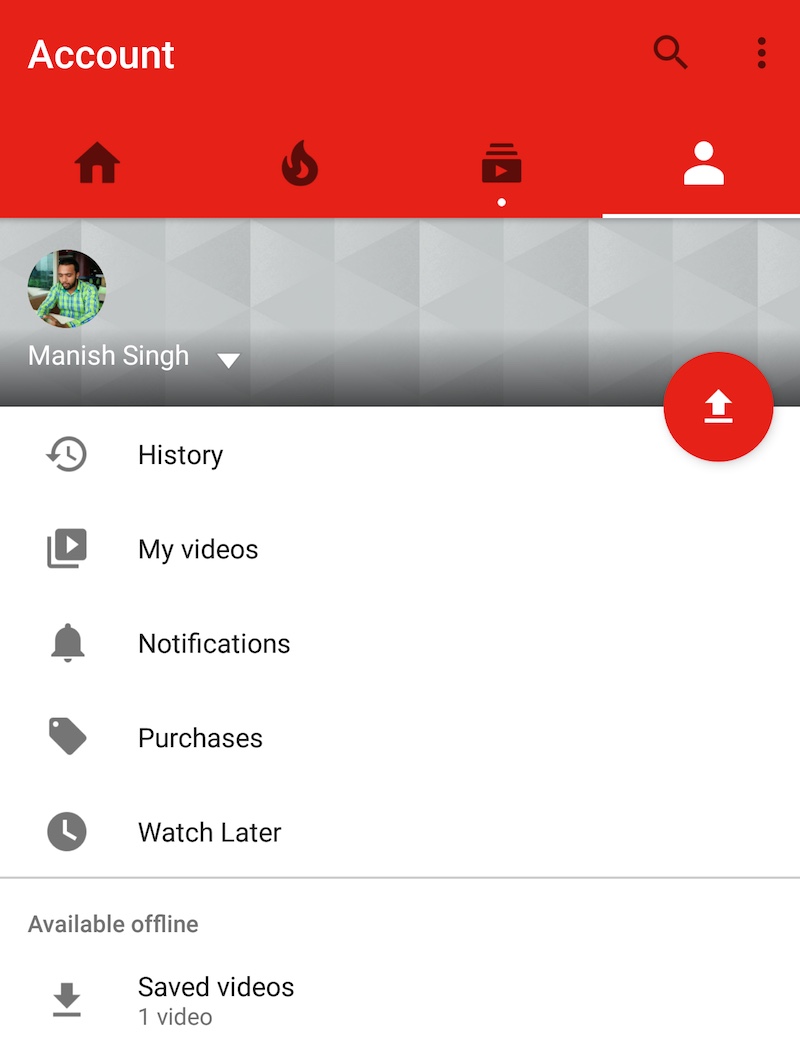The image size is (800, 1053).
Task: Open the Purchases tag icon
Action: click(x=66, y=737)
